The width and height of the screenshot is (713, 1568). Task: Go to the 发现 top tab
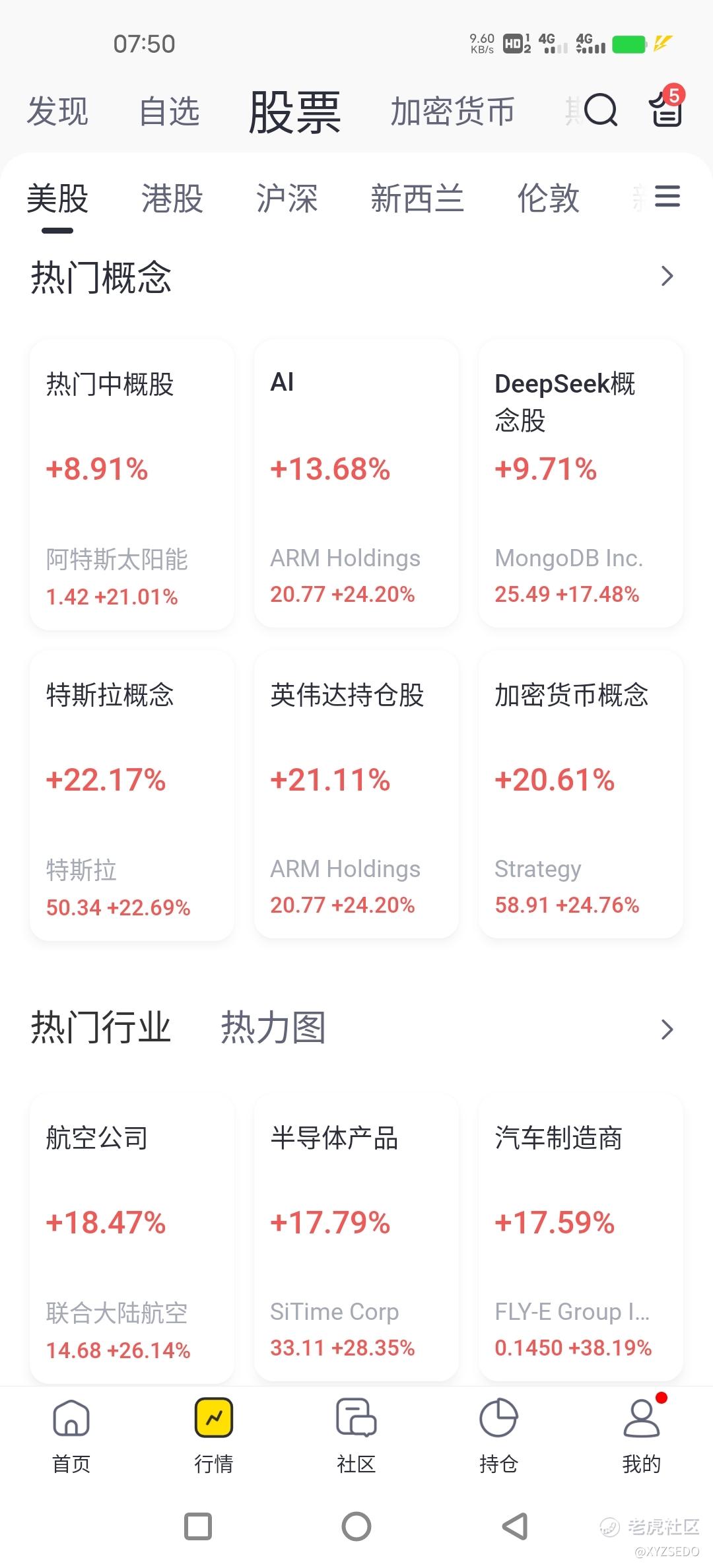coord(57,111)
